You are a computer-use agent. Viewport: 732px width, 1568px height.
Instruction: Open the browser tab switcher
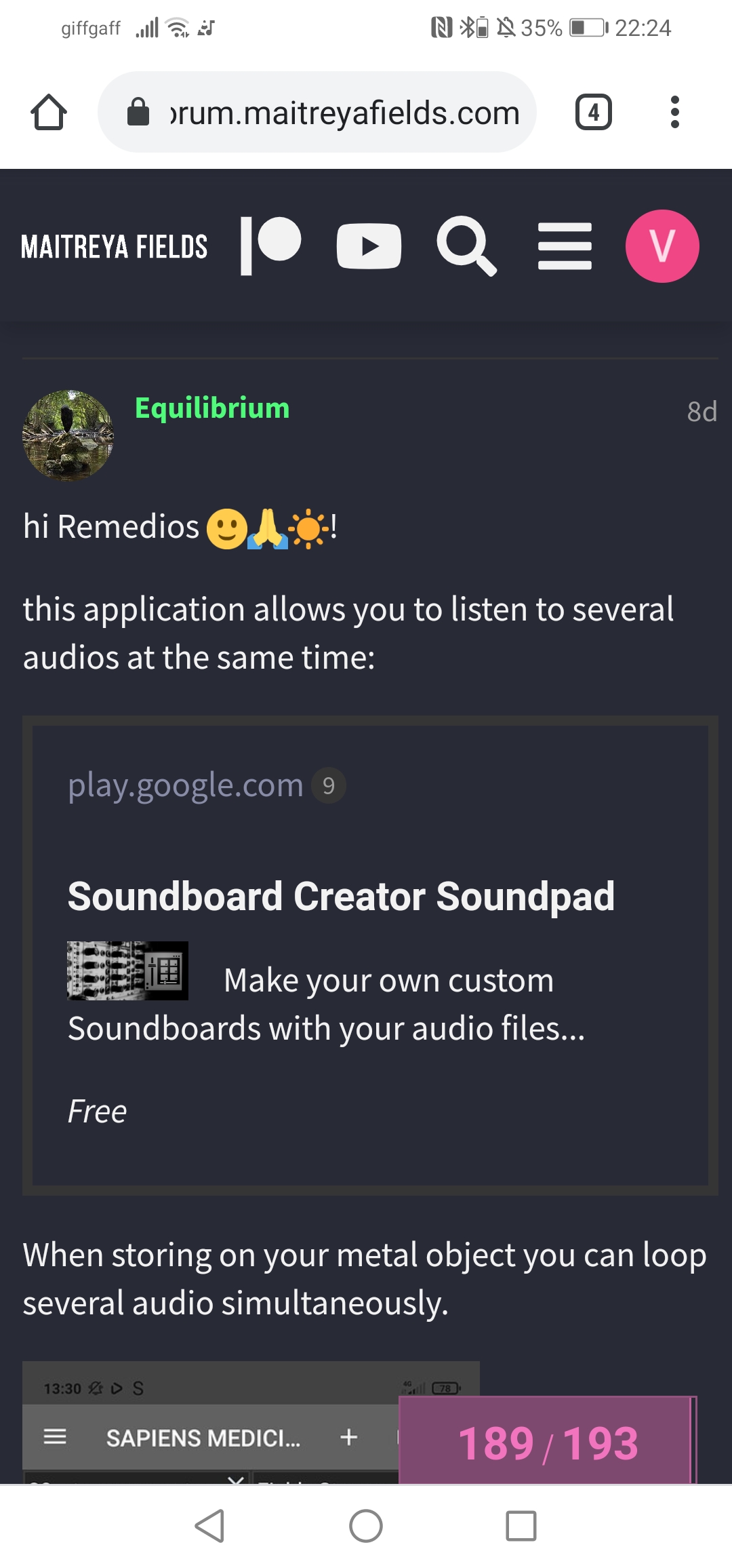pos(593,112)
